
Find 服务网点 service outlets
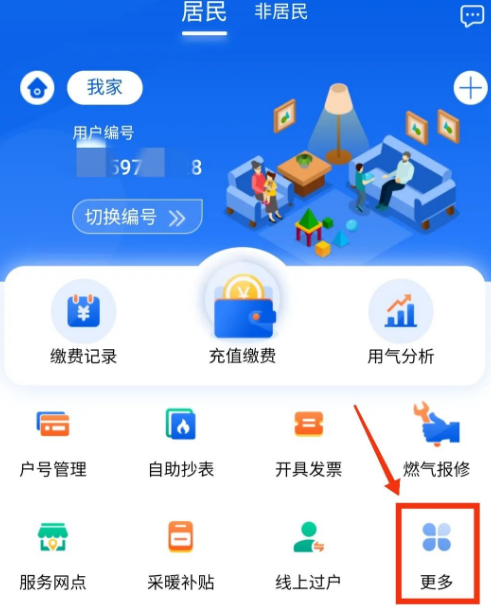tap(53, 557)
